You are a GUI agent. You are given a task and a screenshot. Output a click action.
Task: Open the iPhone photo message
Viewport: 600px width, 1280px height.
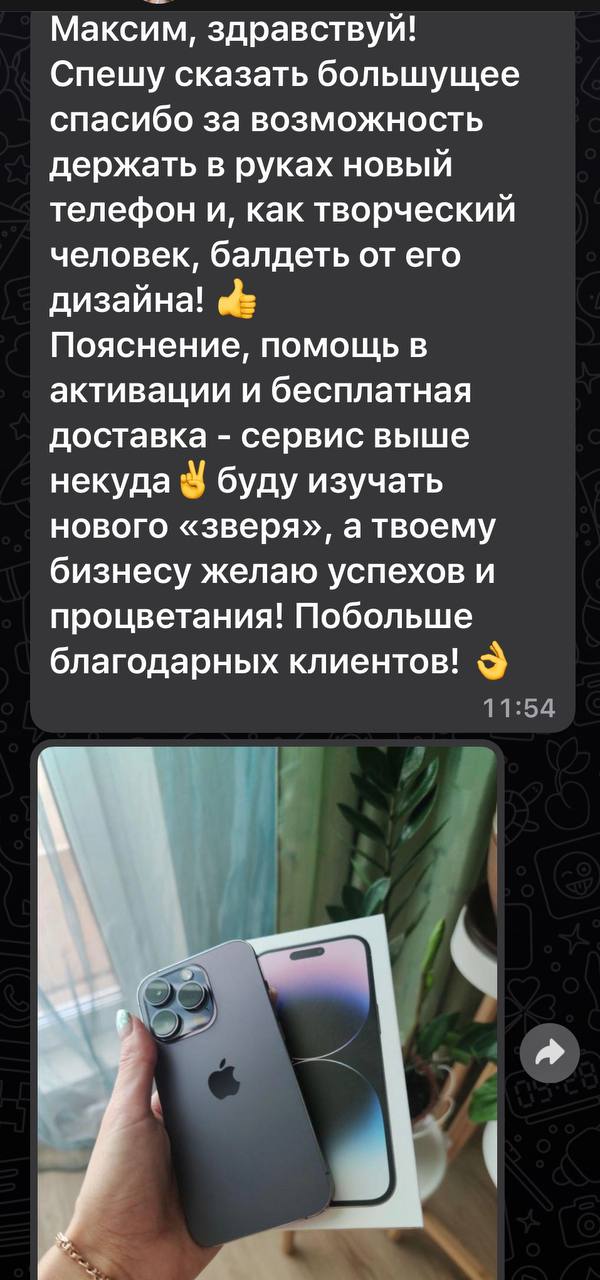click(267, 1010)
